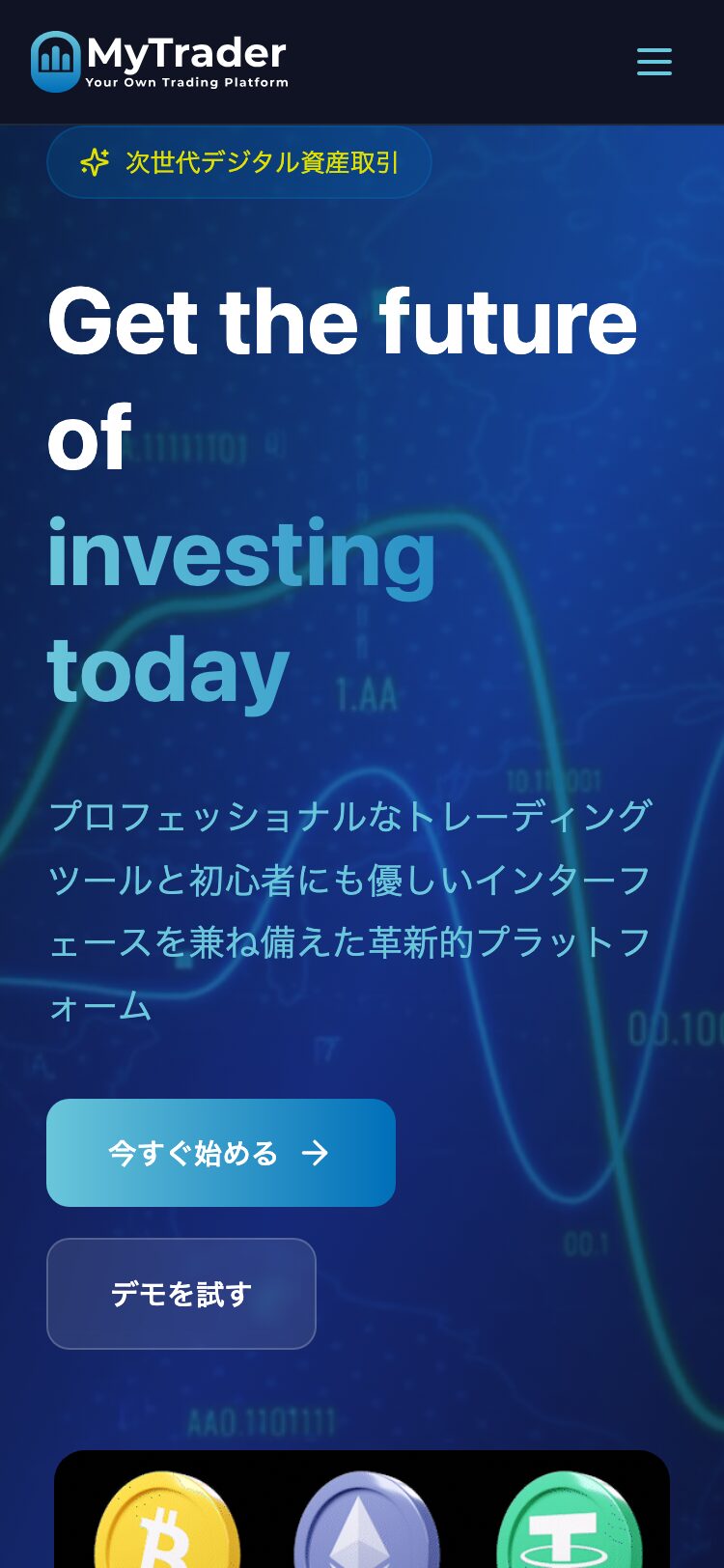Click the 'Get the future' headline
Image resolution: width=724 pixels, height=1568 pixels.
coord(343,322)
